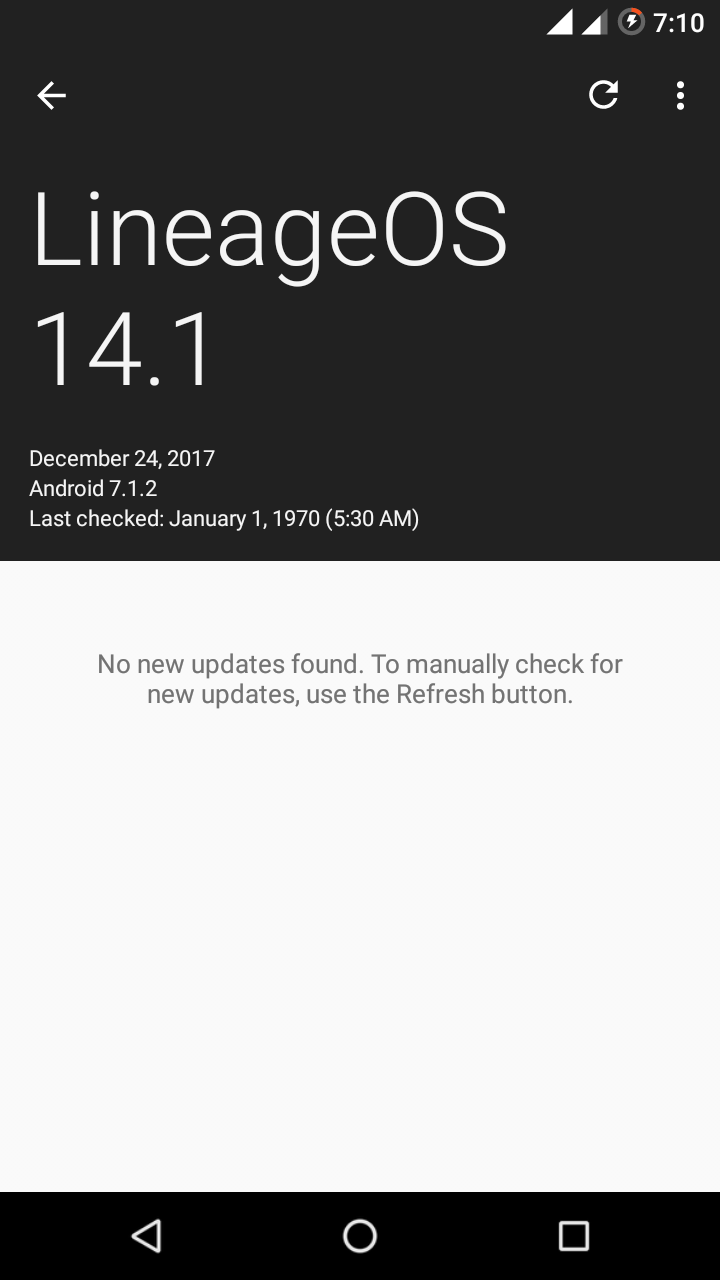Tap the system back button
The width and height of the screenshot is (720, 1280).
146,1236
